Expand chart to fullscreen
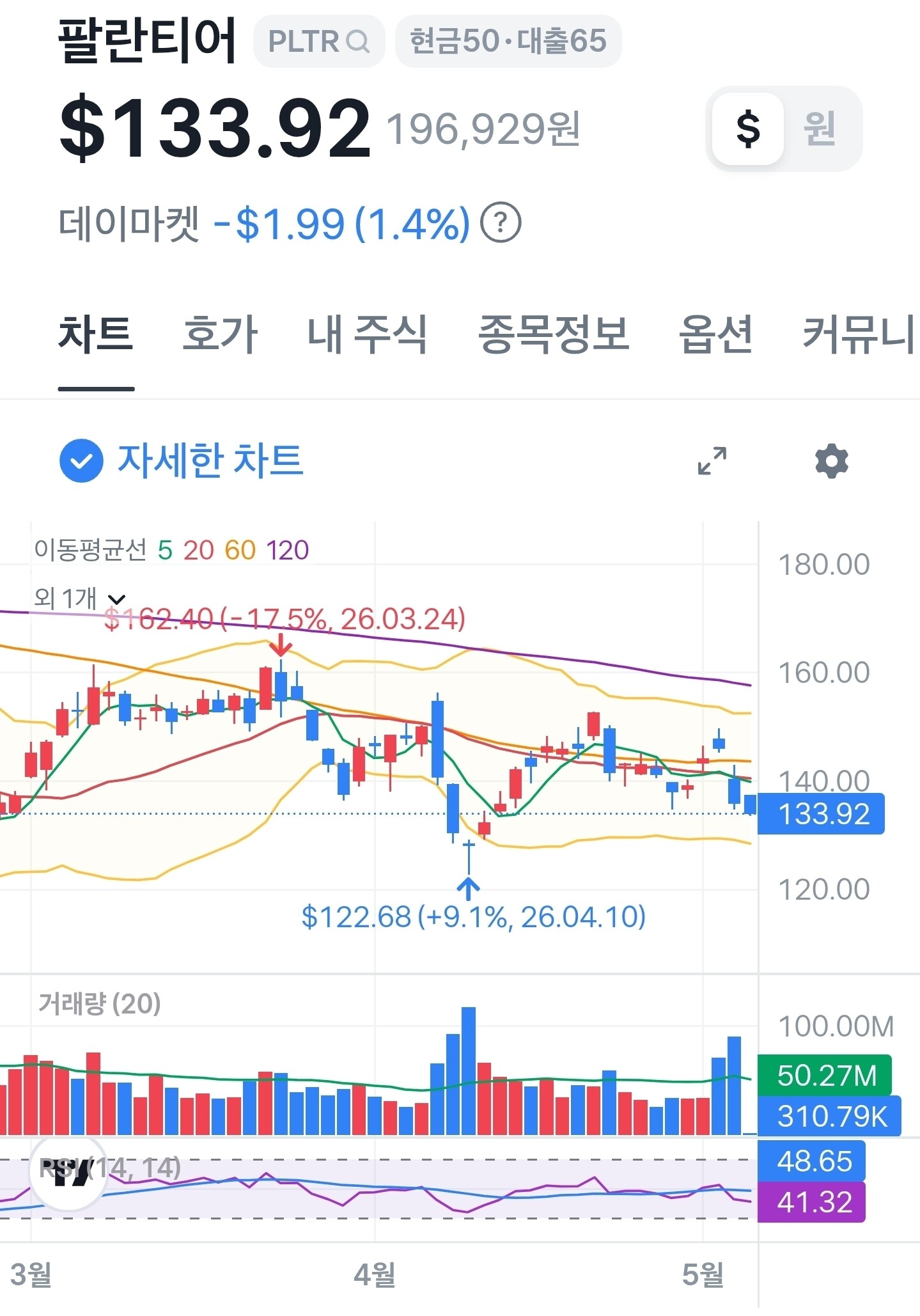The width and height of the screenshot is (920, 1316). coord(712,461)
